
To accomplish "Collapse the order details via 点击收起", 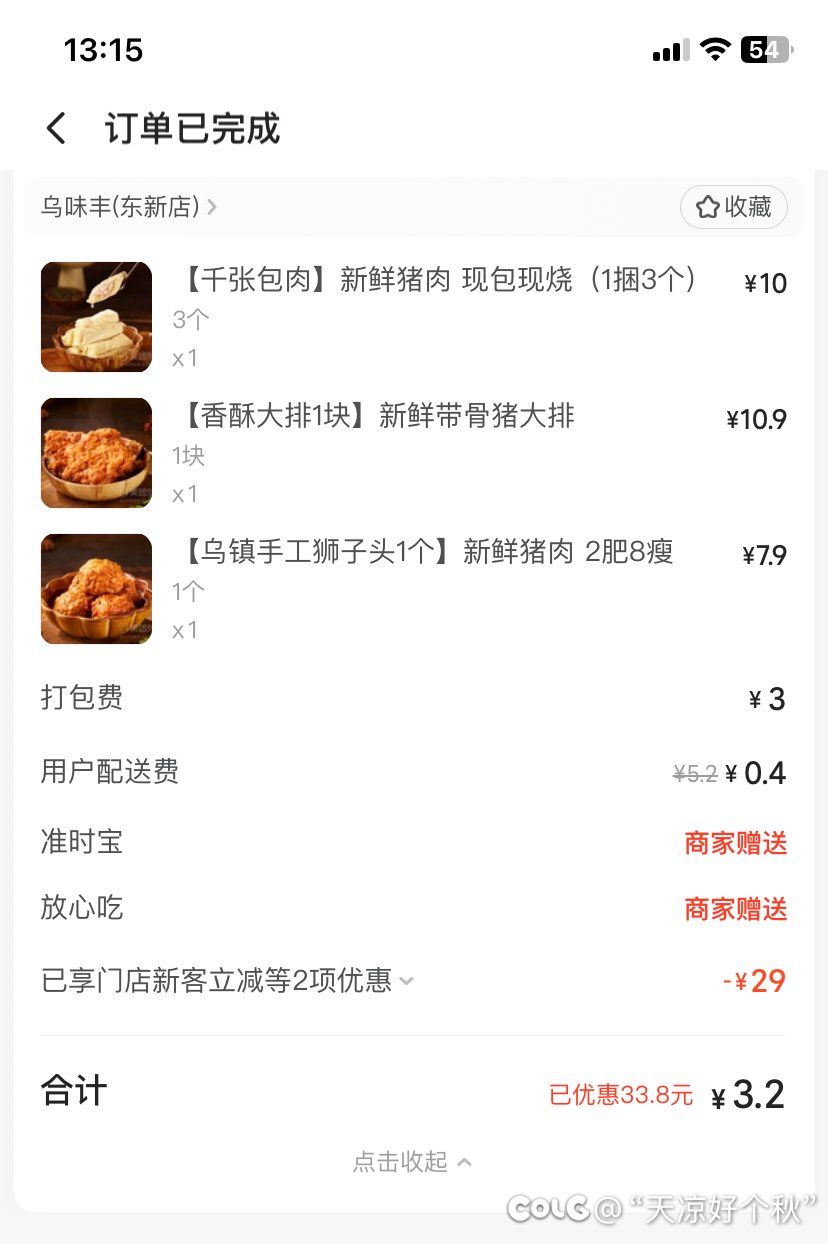I will [412, 1161].
